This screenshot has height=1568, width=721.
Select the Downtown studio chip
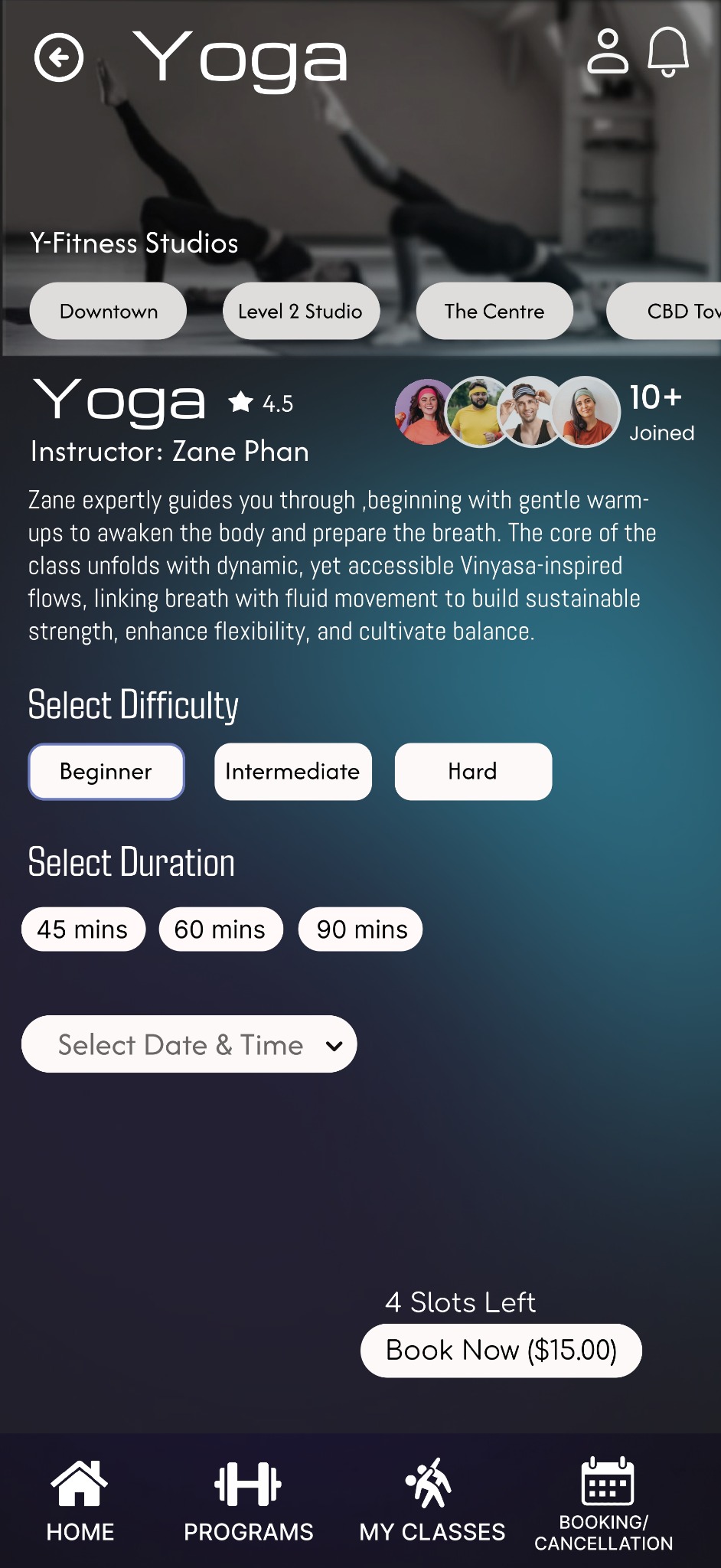108,312
